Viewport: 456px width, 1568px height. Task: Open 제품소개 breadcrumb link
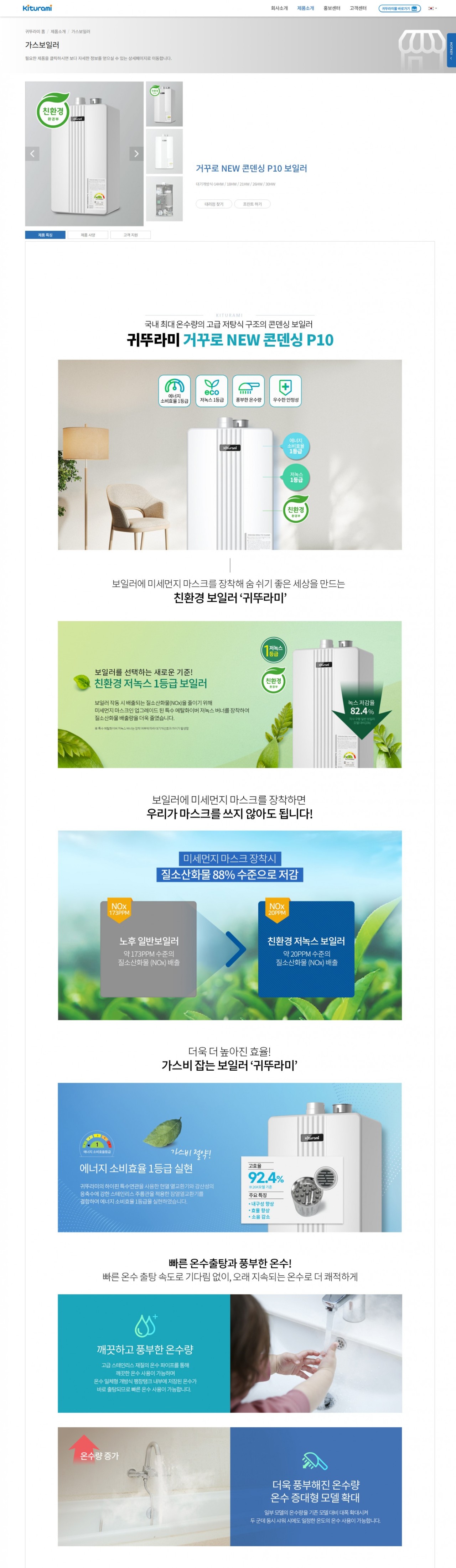point(58,32)
